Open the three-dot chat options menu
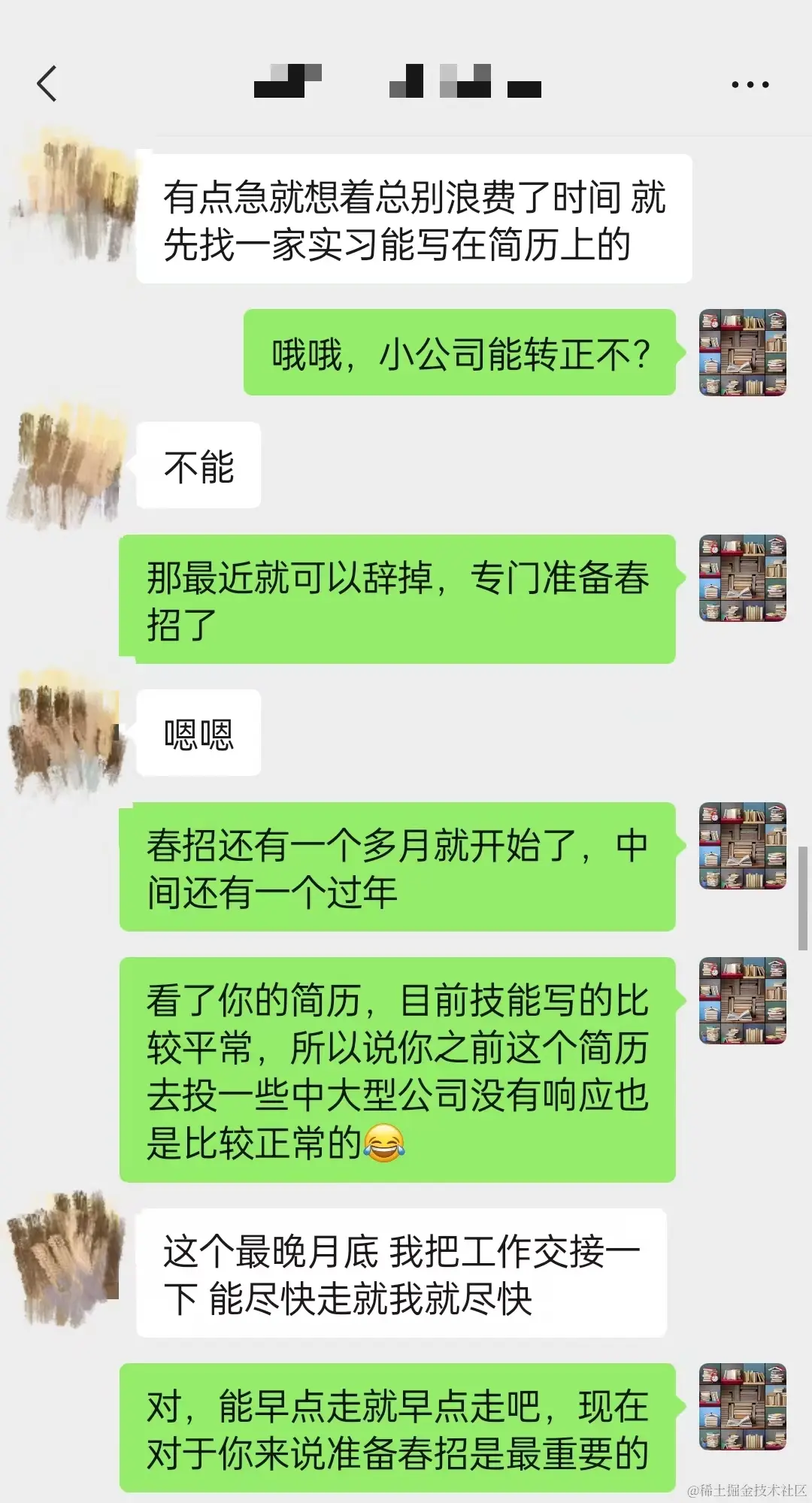 750,85
